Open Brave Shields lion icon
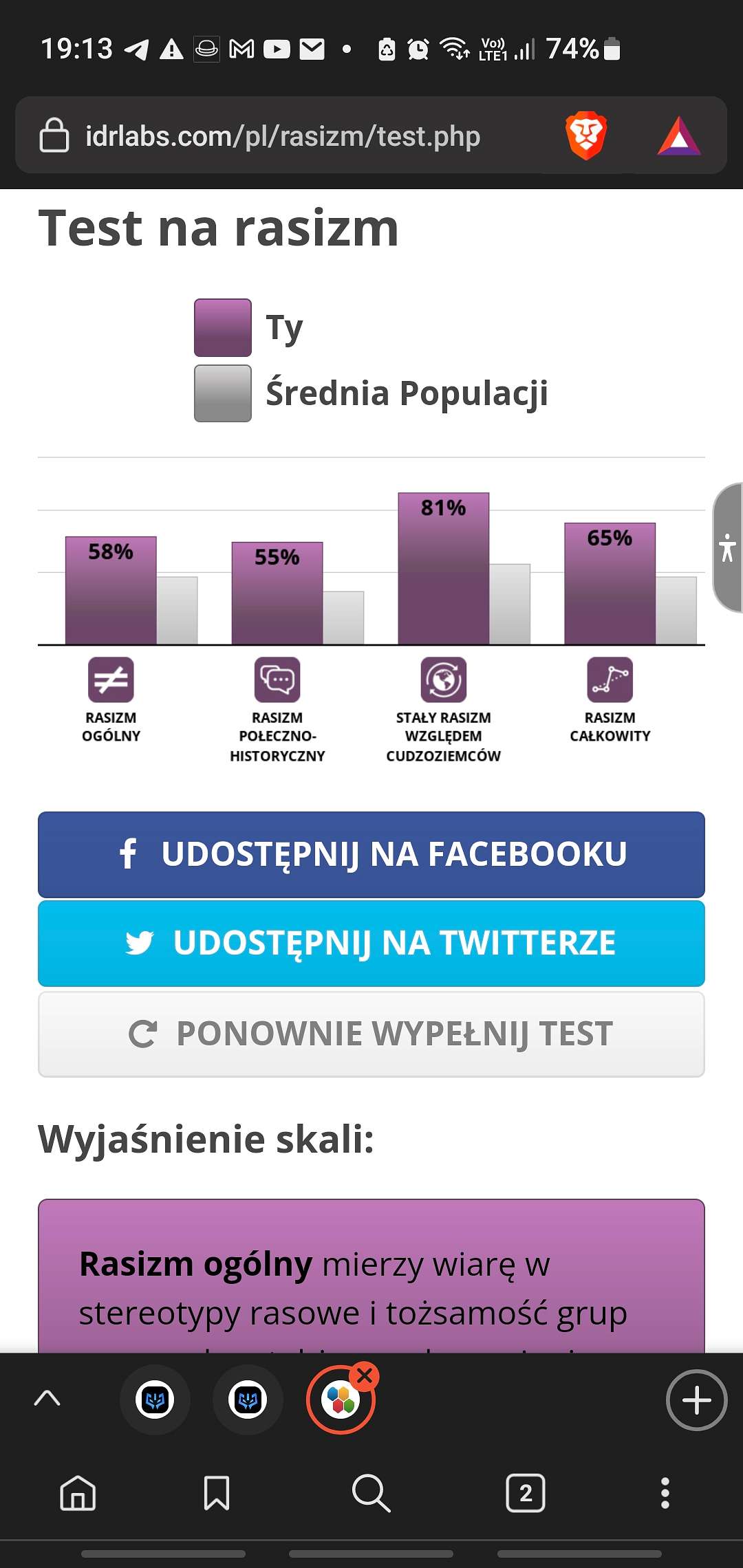The image size is (743, 1568). (585, 135)
